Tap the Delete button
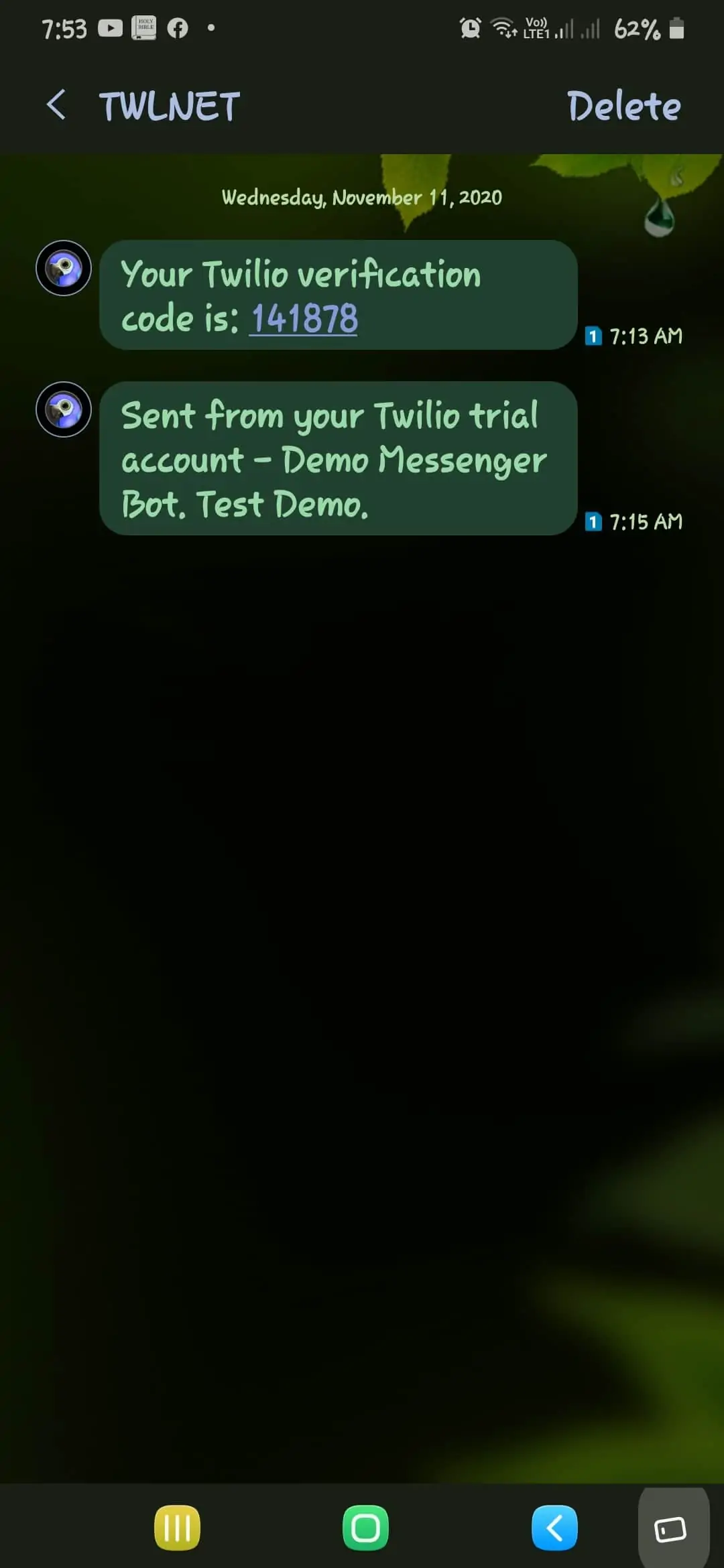 point(623,106)
